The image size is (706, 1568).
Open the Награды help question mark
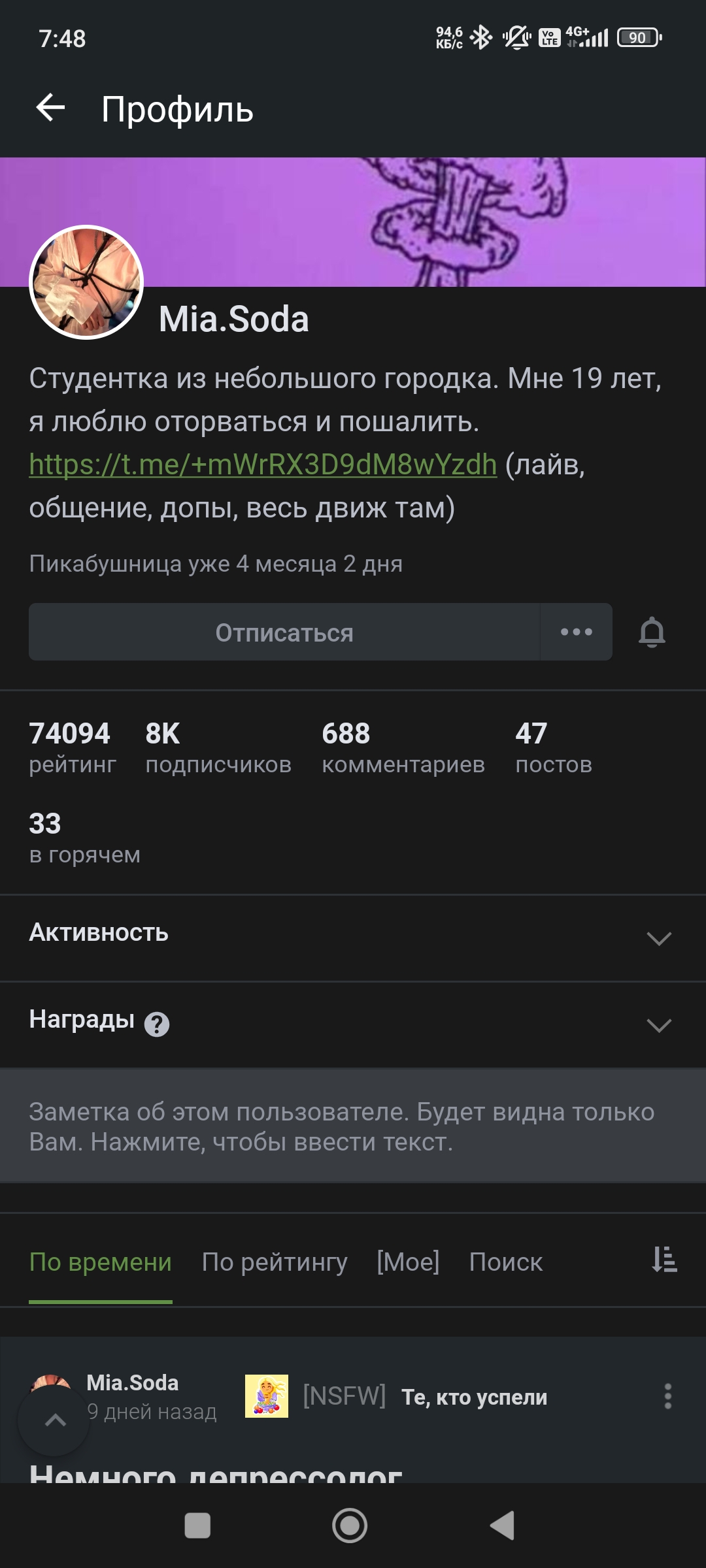pos(157,1024)
